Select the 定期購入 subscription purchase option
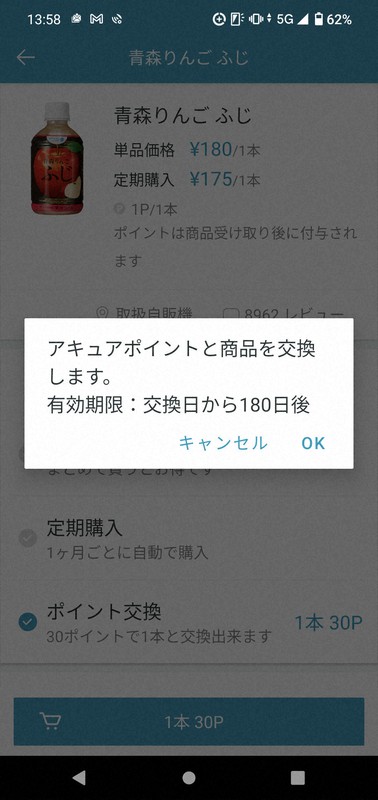 click(x=189, y=538)
